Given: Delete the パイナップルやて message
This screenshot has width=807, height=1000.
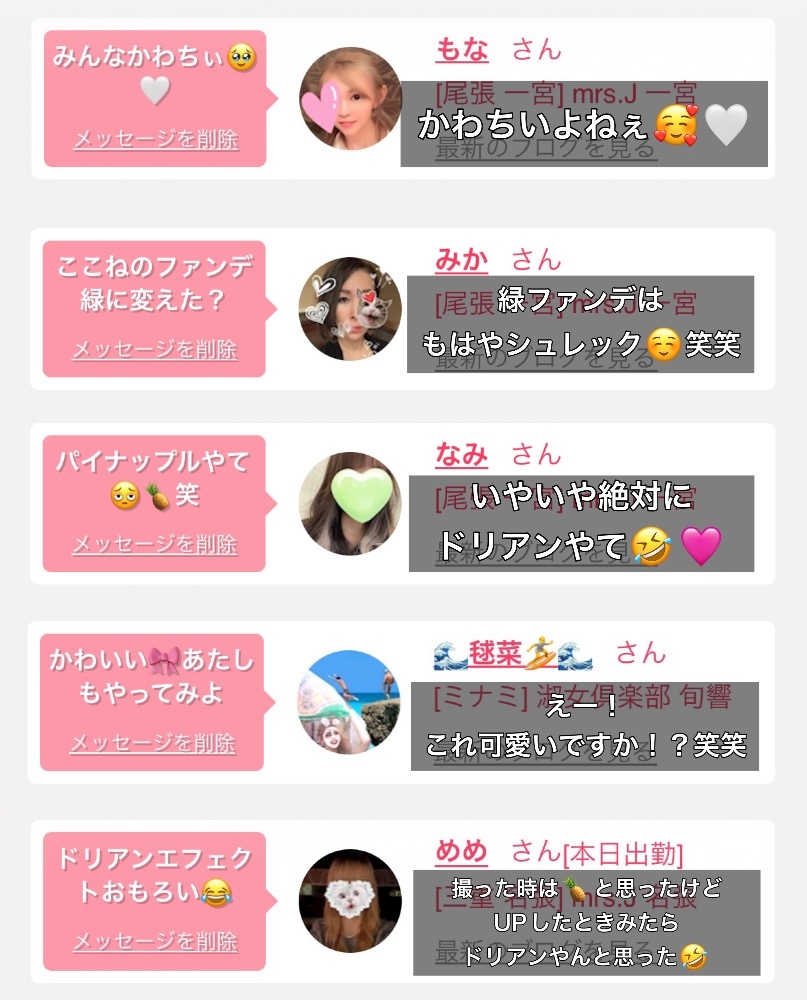Looking at the screenshot, I should coord(155,544).
